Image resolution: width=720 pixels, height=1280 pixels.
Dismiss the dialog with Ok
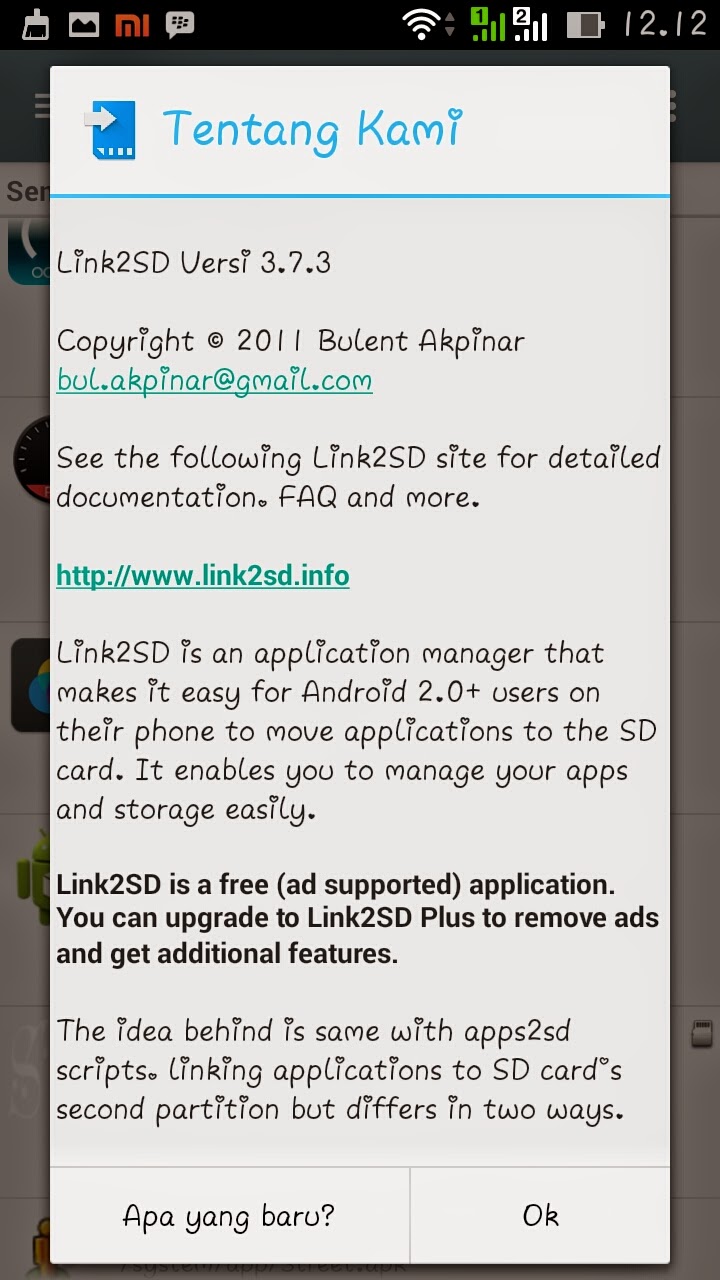point(540,1216)
